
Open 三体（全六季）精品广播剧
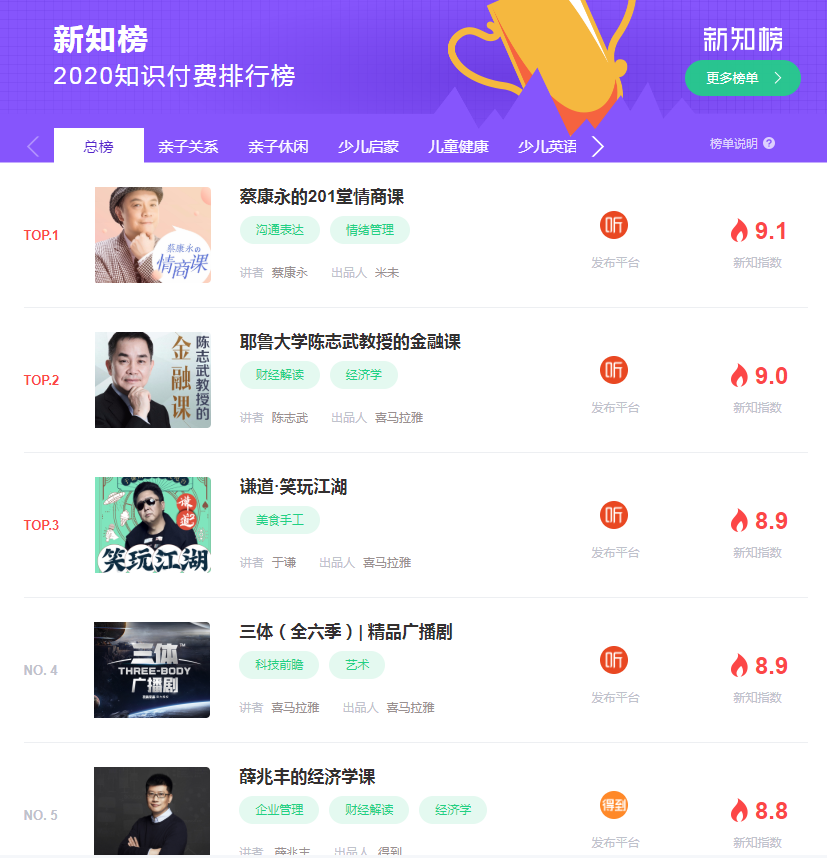(x=346, y=632)
